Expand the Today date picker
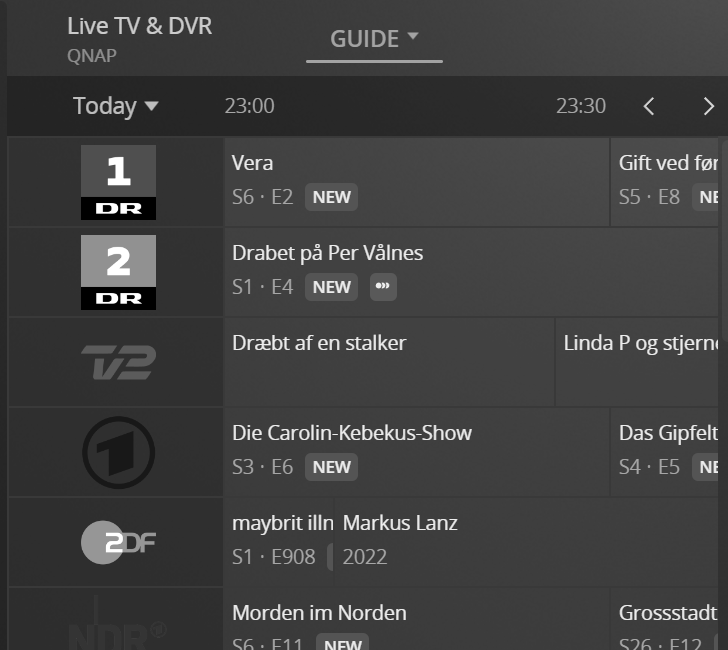The image size is (728, 650). pos(115,106)
